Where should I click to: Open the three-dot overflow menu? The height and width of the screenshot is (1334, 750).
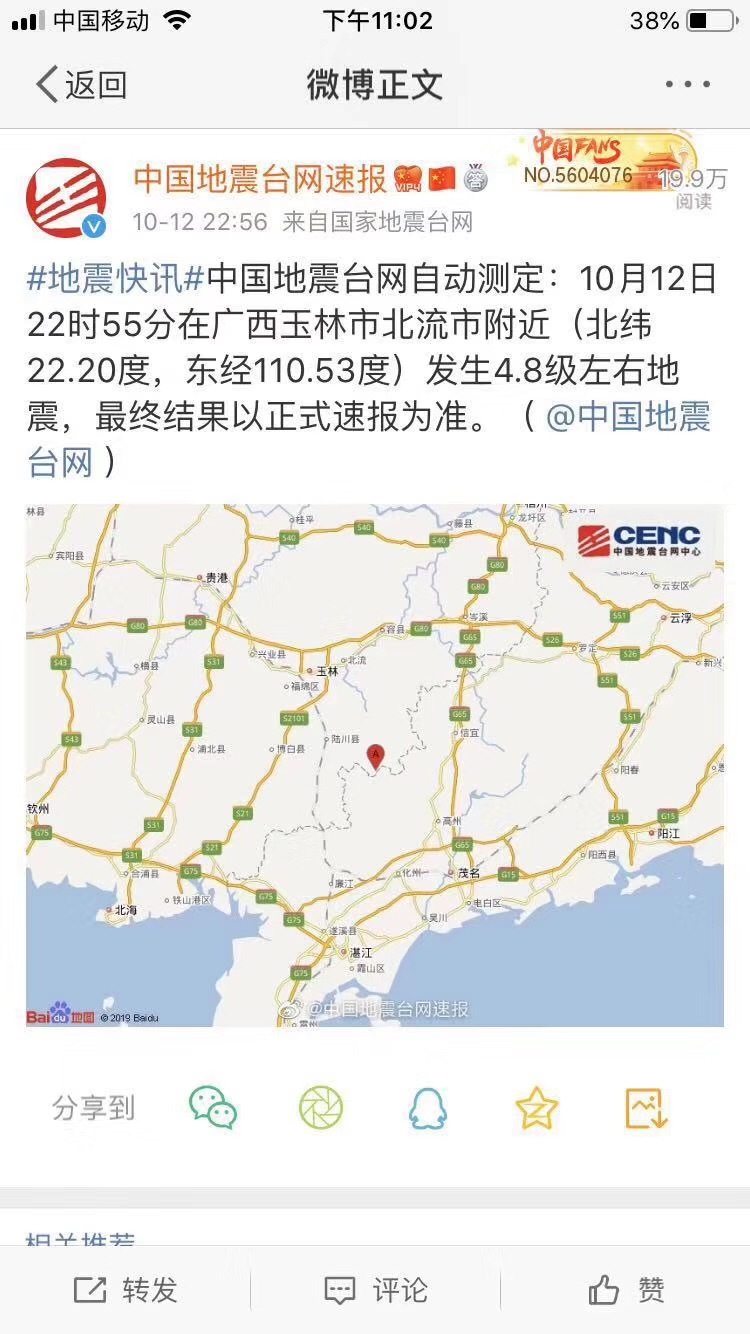click(x=688, y=85)
